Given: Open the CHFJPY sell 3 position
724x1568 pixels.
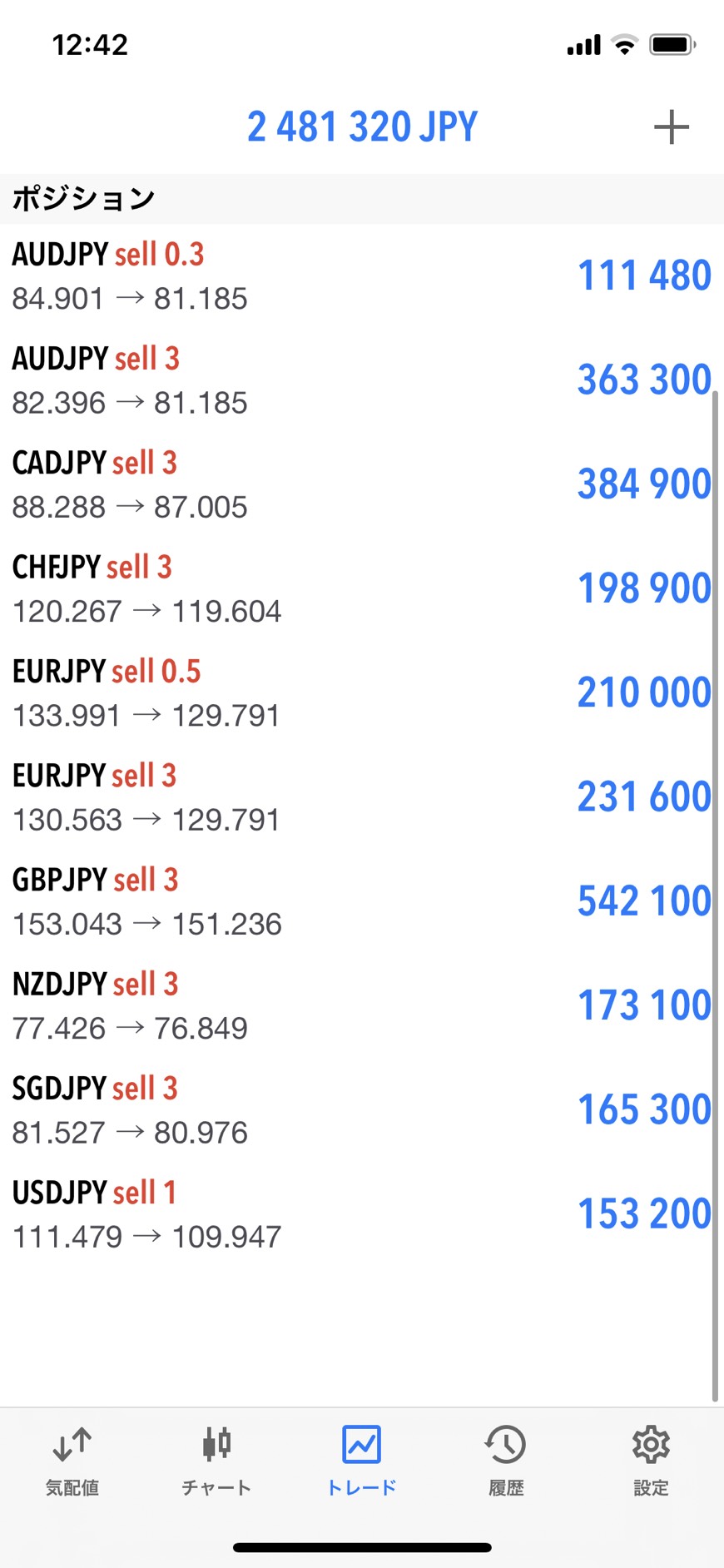Looking at the screenshot, I should tap(362, 588).
